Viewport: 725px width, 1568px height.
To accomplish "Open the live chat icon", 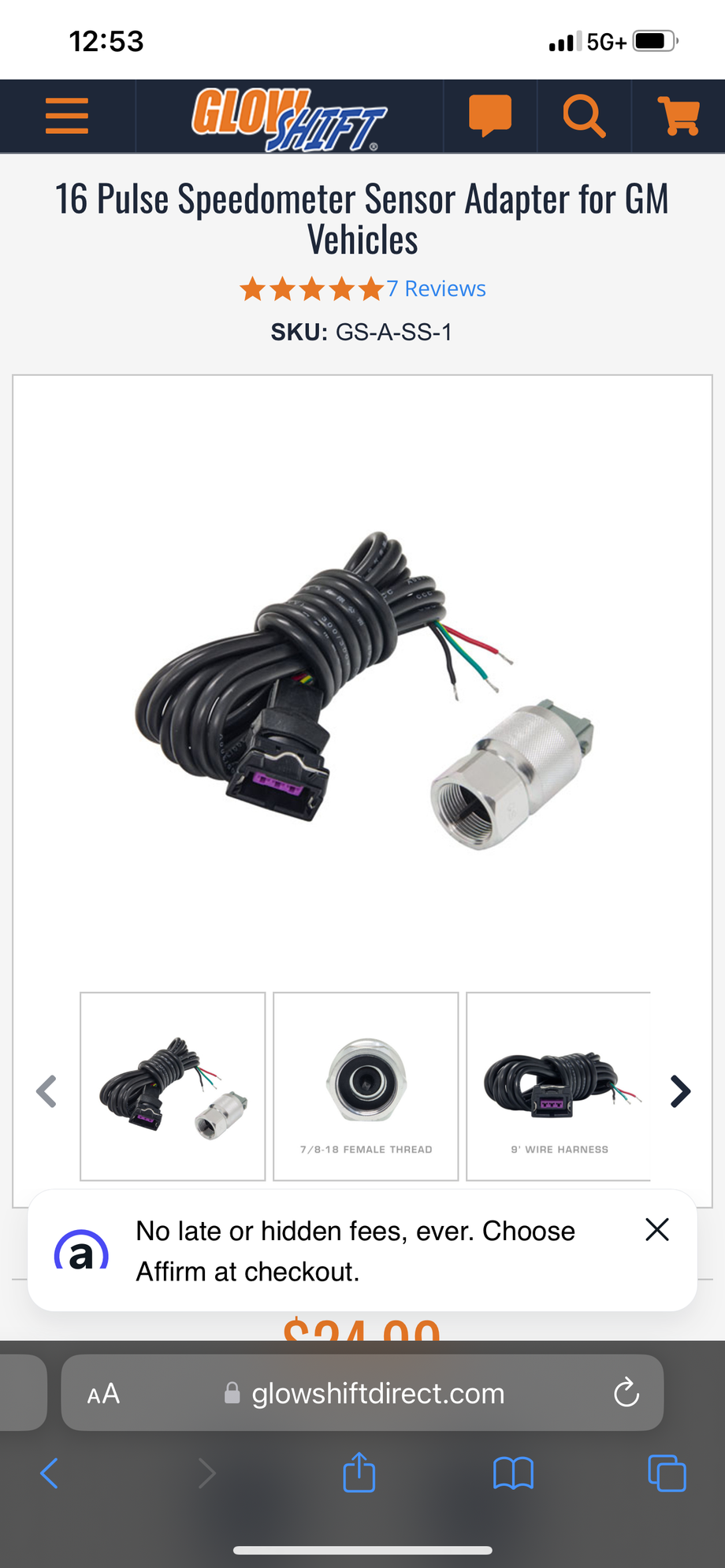I will 490,116.
